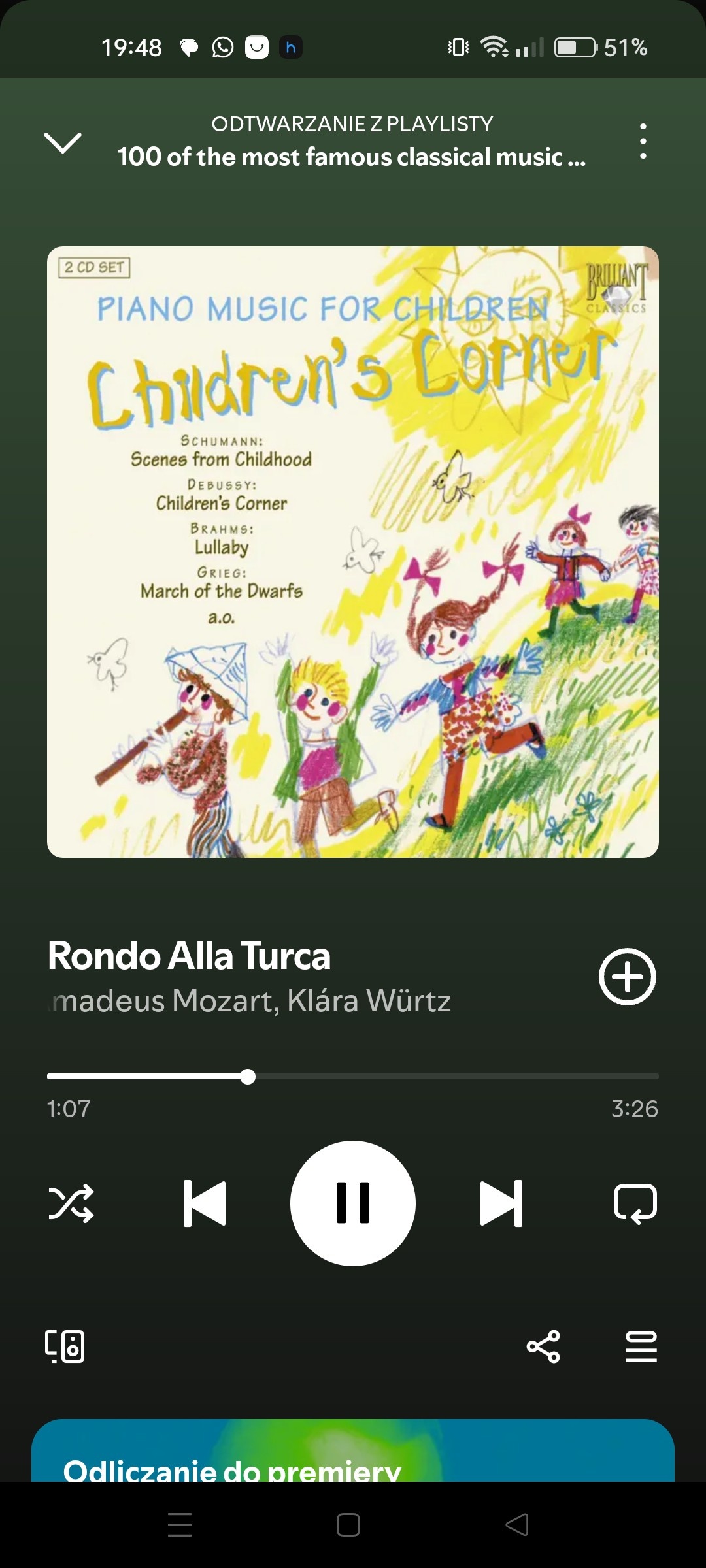Collapse the now playing view
The height and width of the screenshot is (1568, 706).
click(62, 142)
